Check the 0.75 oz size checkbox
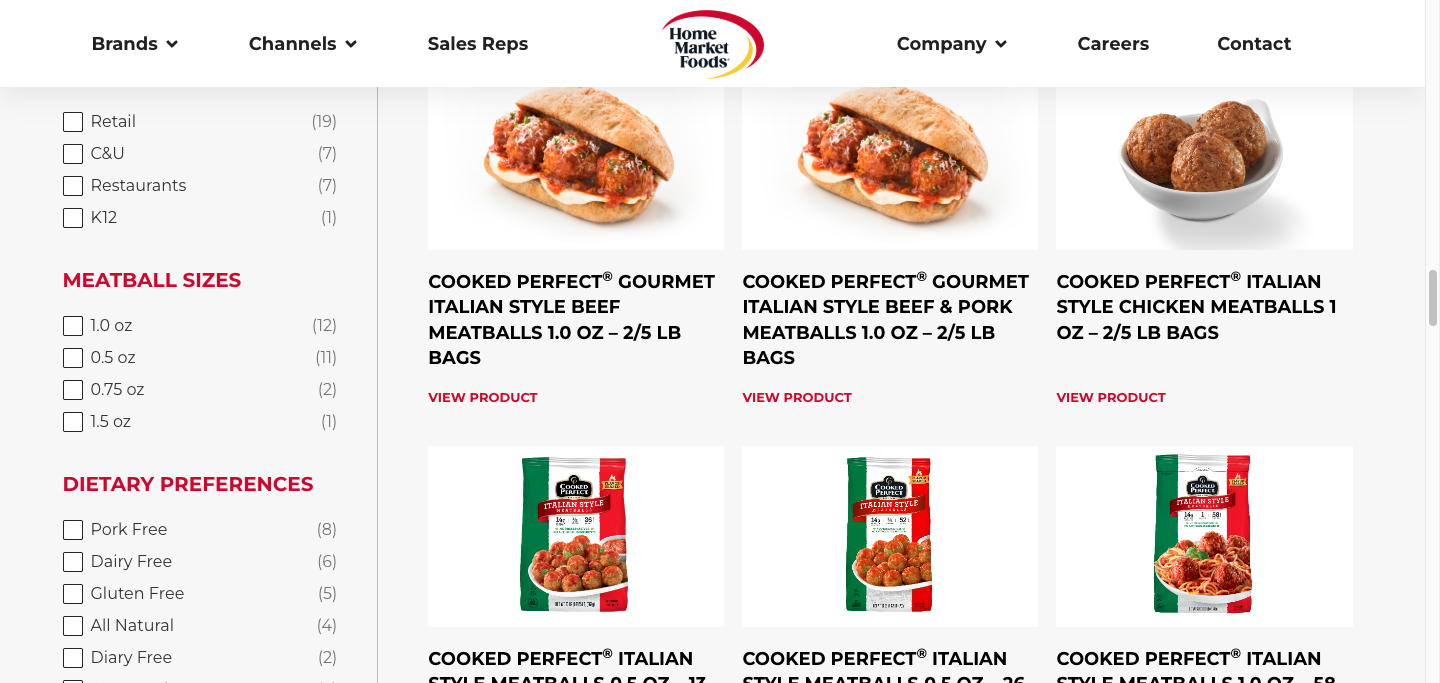This screenshot has height=683, width=1440. [x=73, y=390]
